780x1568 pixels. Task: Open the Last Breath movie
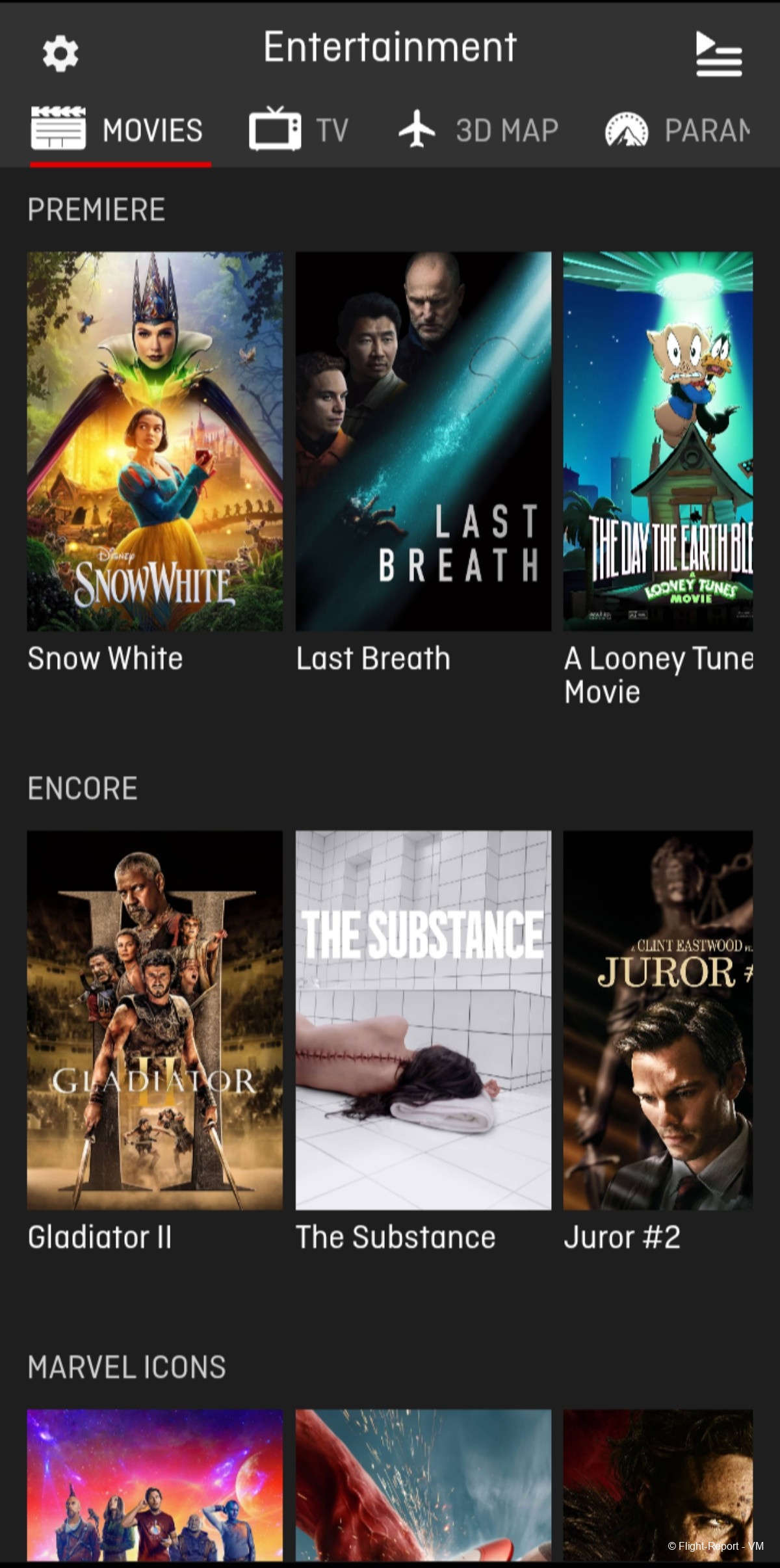pyautogui.click(x=423, y=441)
